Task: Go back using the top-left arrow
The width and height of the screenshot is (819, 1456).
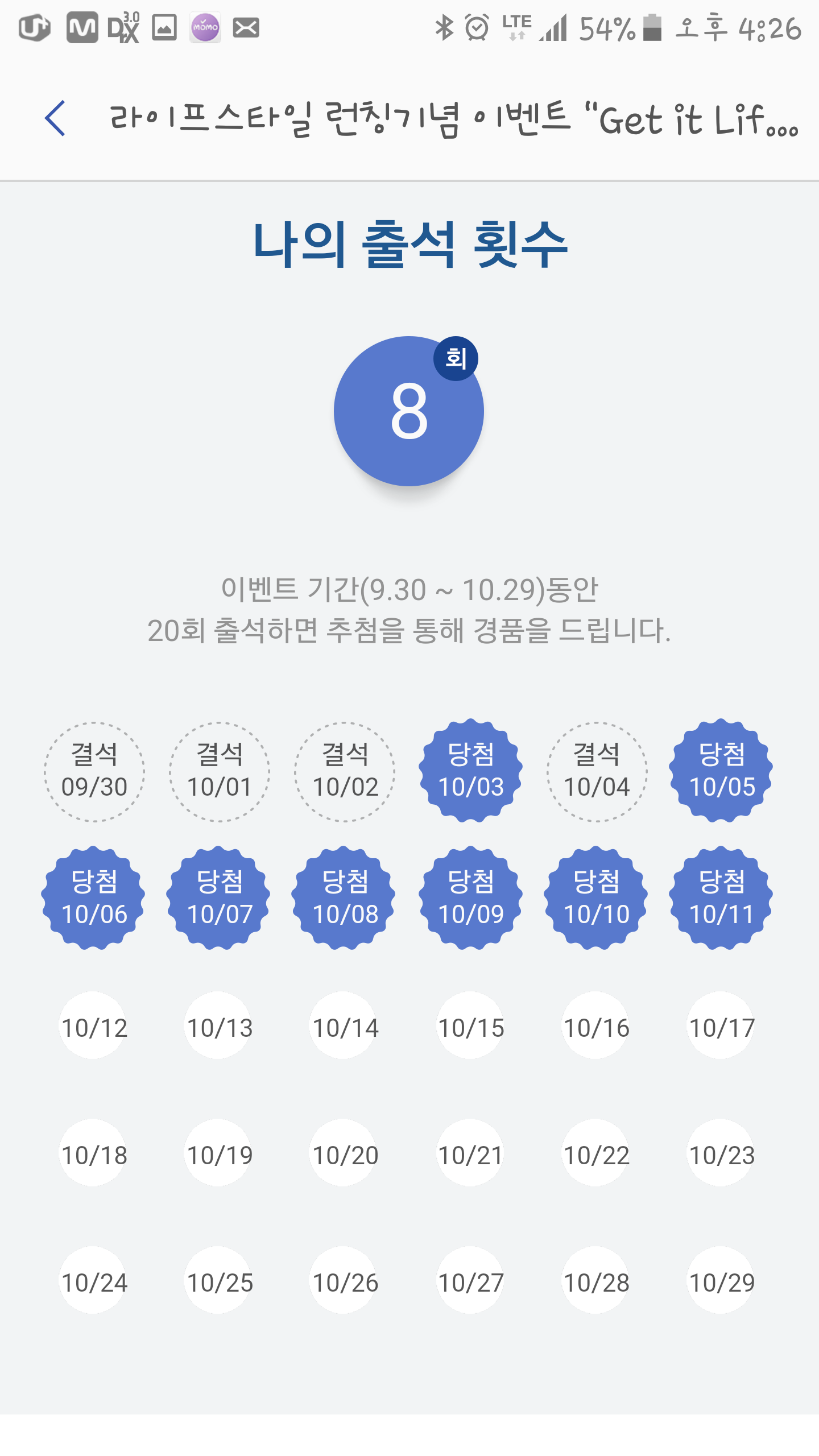Action: (x=55, y=119)
